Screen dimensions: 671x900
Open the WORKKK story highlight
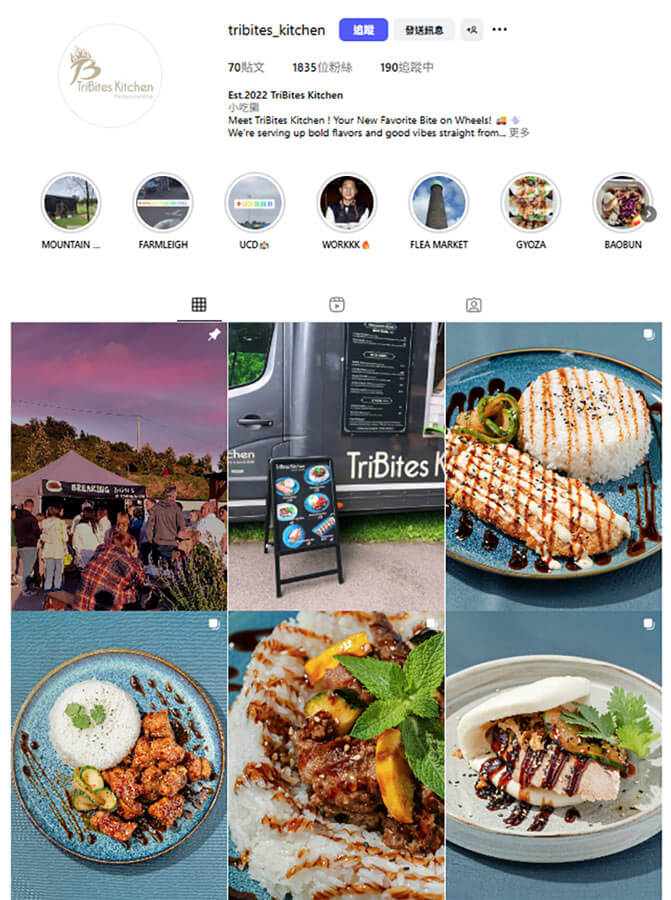tap(347, 203)
